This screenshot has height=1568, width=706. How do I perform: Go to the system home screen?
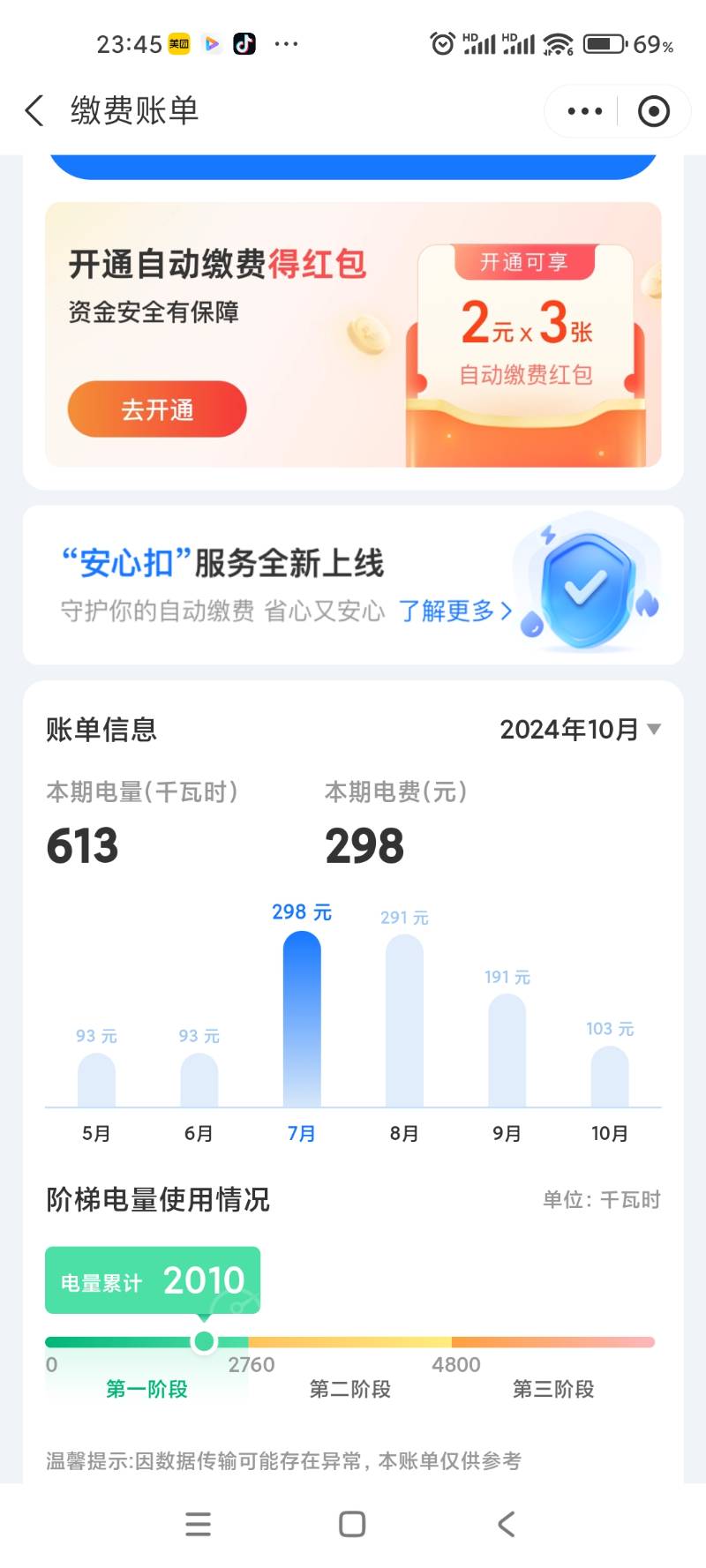[352, 1524]
